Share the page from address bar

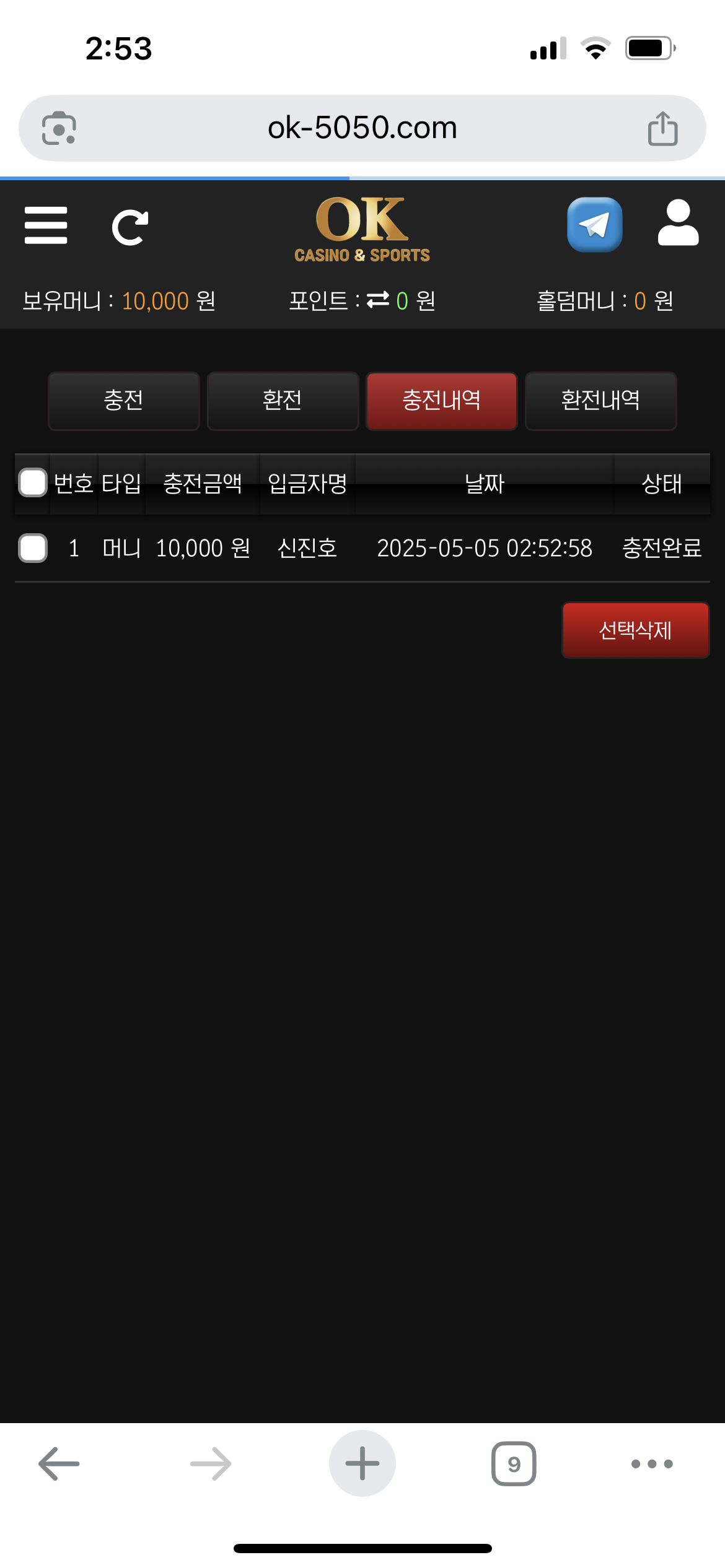tap(662, 128)
